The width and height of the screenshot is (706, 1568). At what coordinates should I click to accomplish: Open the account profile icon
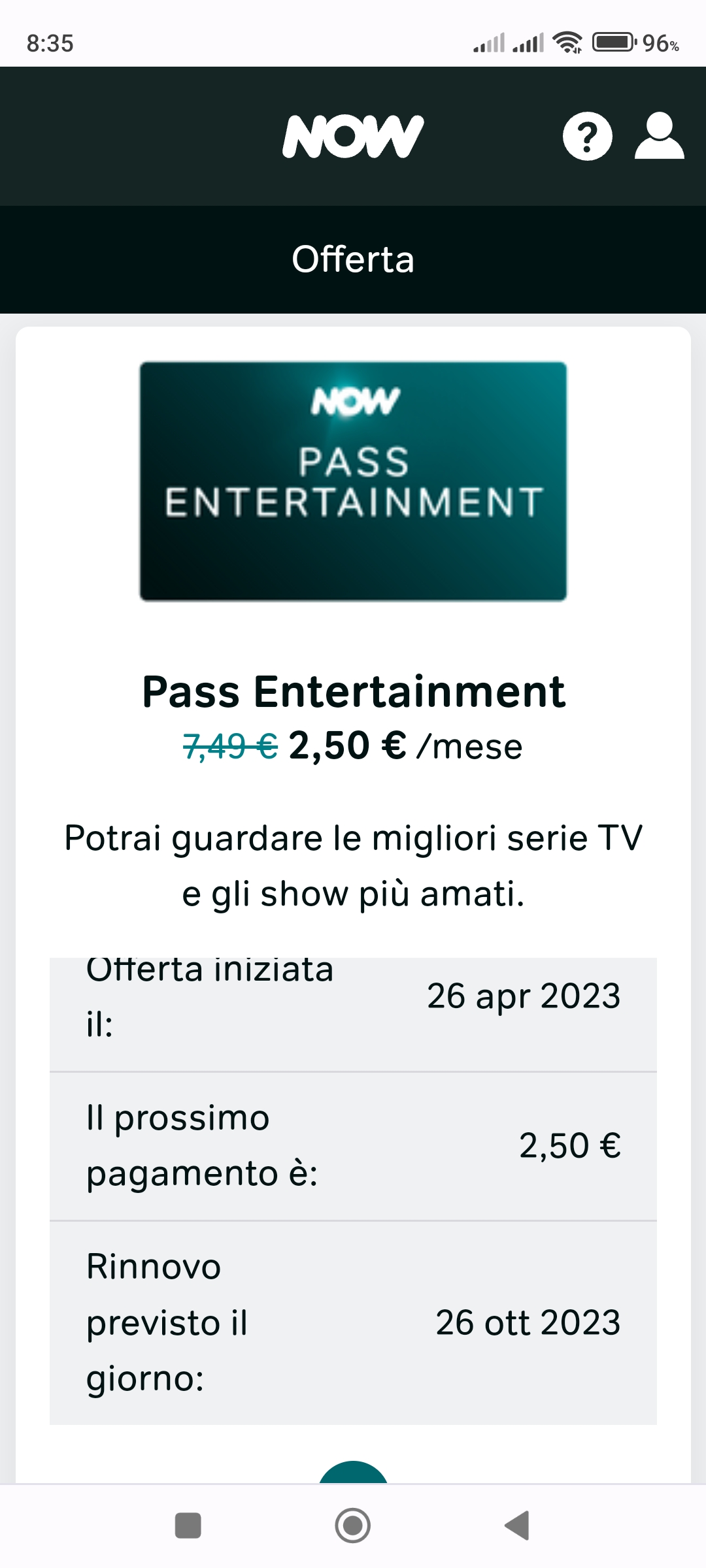tap(660, 136)
